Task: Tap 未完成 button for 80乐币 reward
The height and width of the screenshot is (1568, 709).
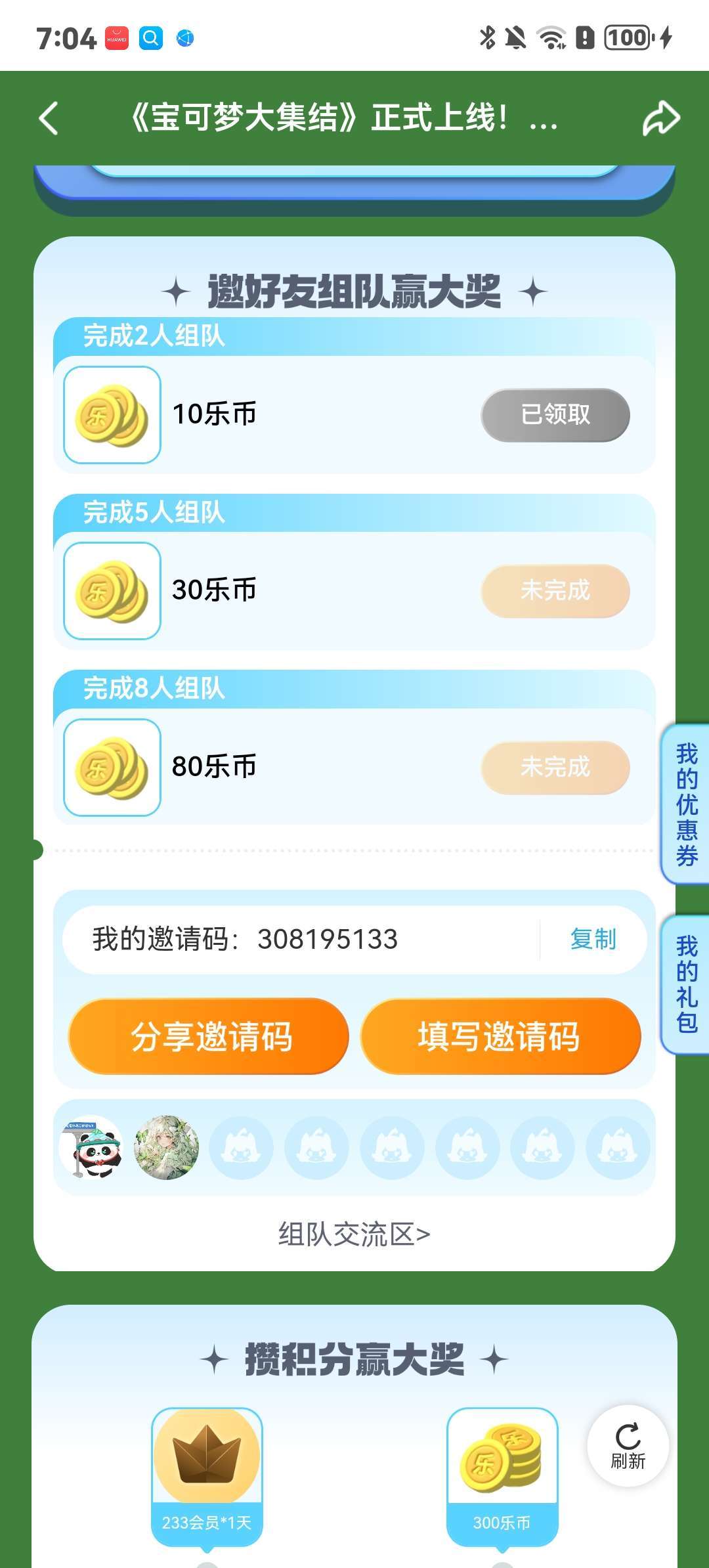Action: point(555,768)
